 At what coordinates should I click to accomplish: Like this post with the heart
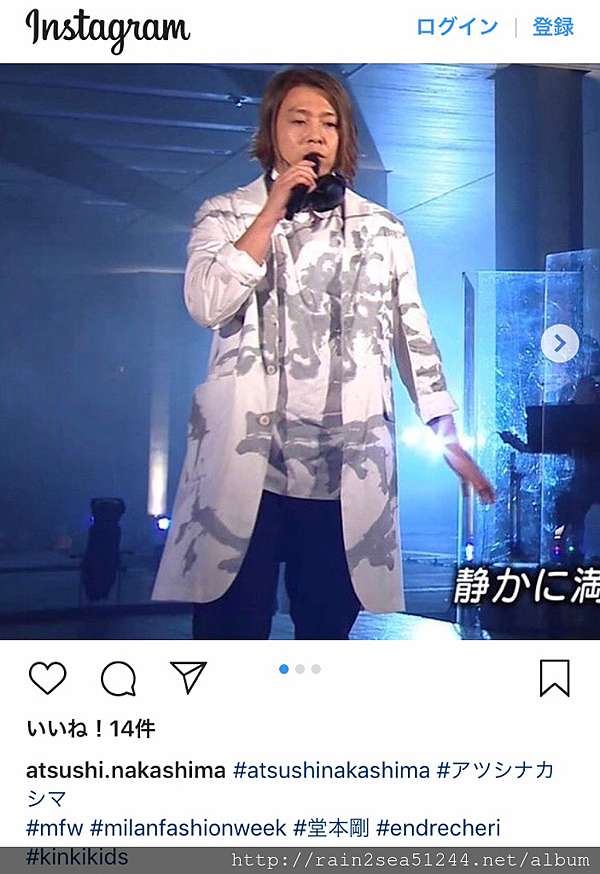[47, 679]
